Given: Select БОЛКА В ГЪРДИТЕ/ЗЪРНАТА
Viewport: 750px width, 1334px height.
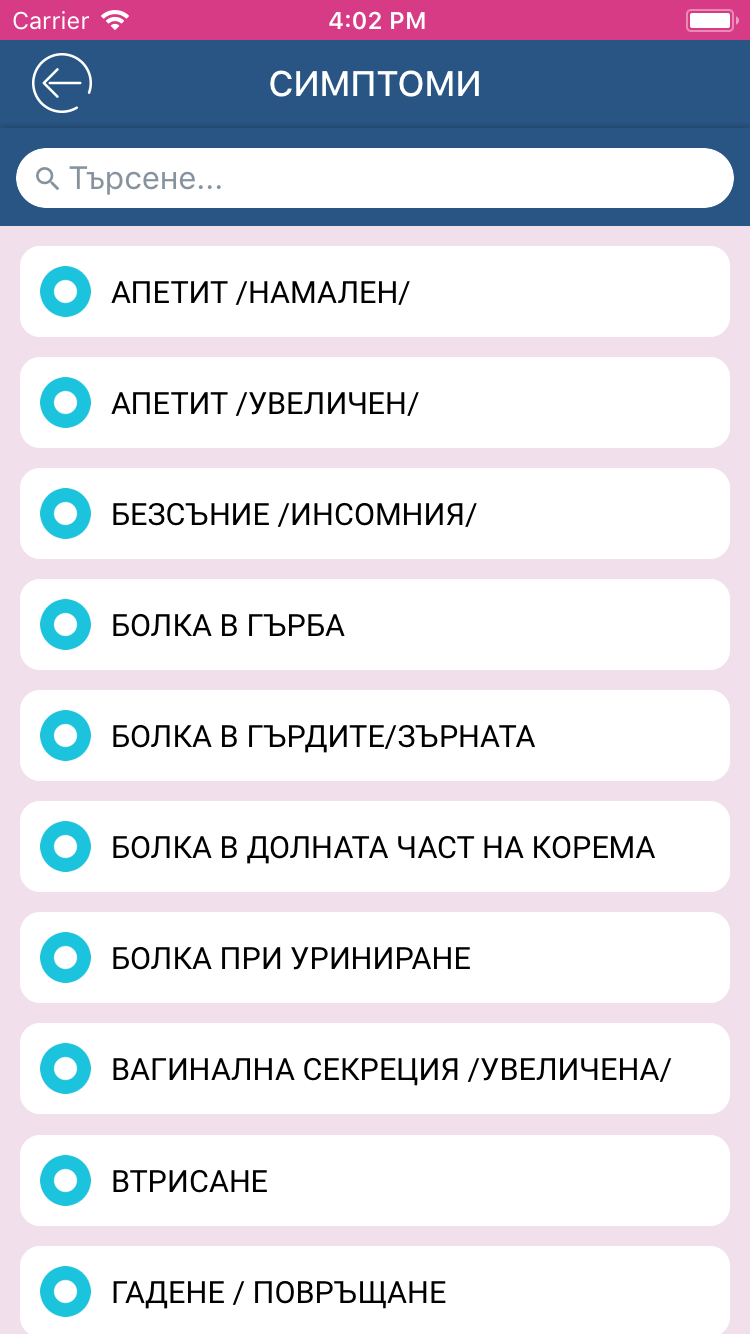Looking at the screenshot, I should coord(375,736).
